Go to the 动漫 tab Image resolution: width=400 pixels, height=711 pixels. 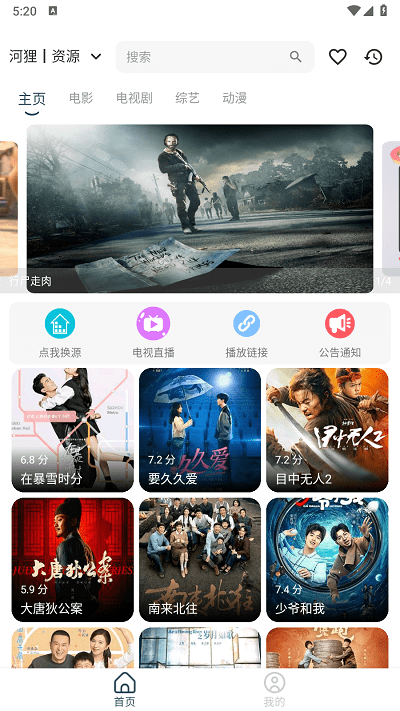pos(234,97)
